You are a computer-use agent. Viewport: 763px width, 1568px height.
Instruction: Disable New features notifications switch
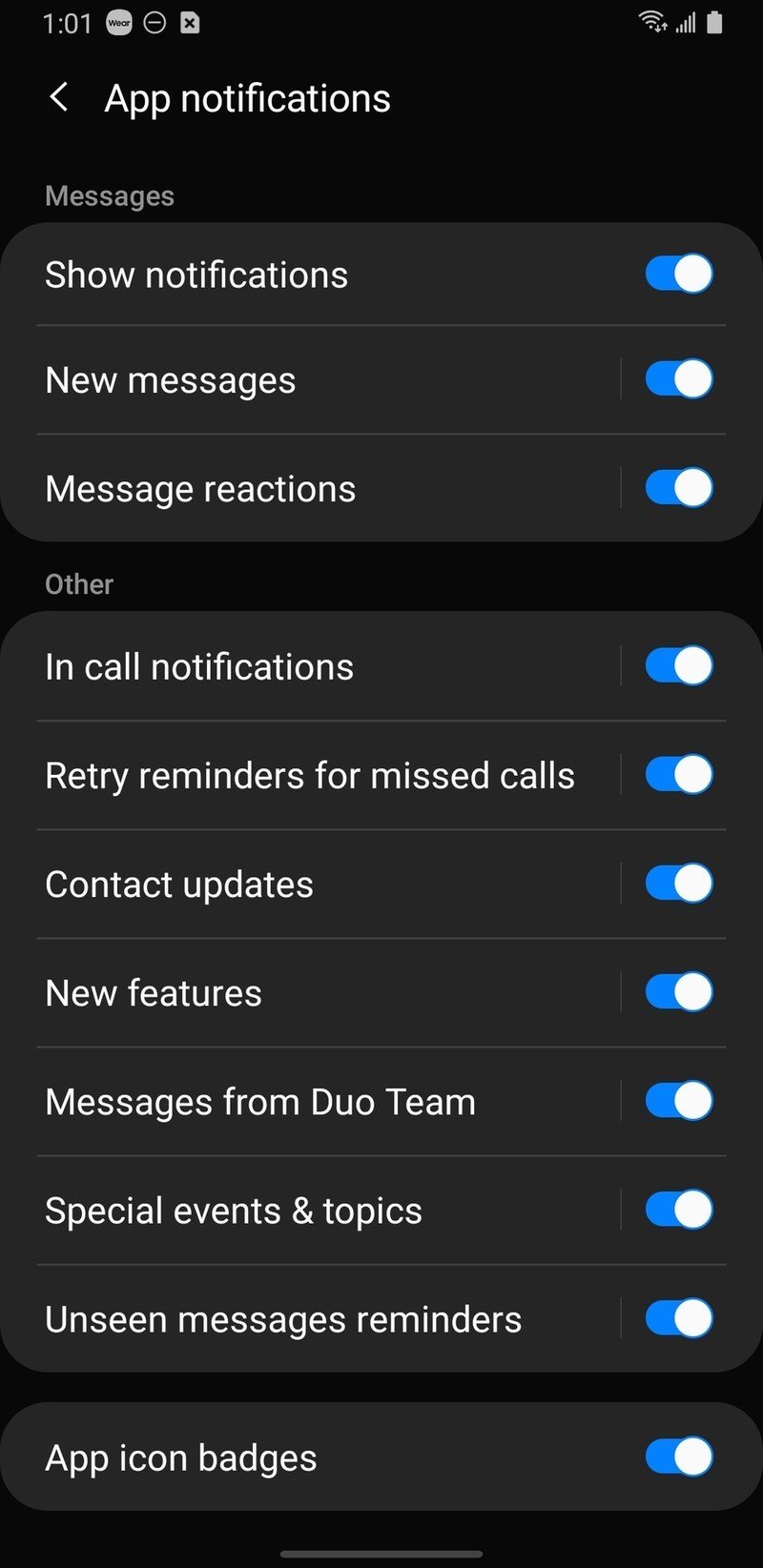678,992
